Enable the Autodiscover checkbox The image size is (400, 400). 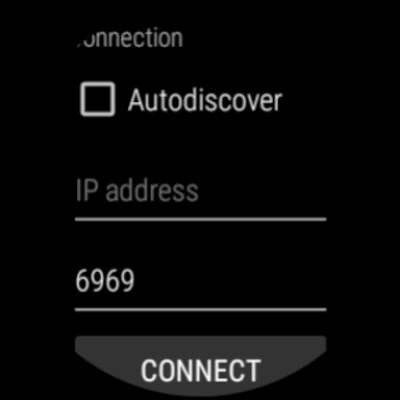[98, 99]
